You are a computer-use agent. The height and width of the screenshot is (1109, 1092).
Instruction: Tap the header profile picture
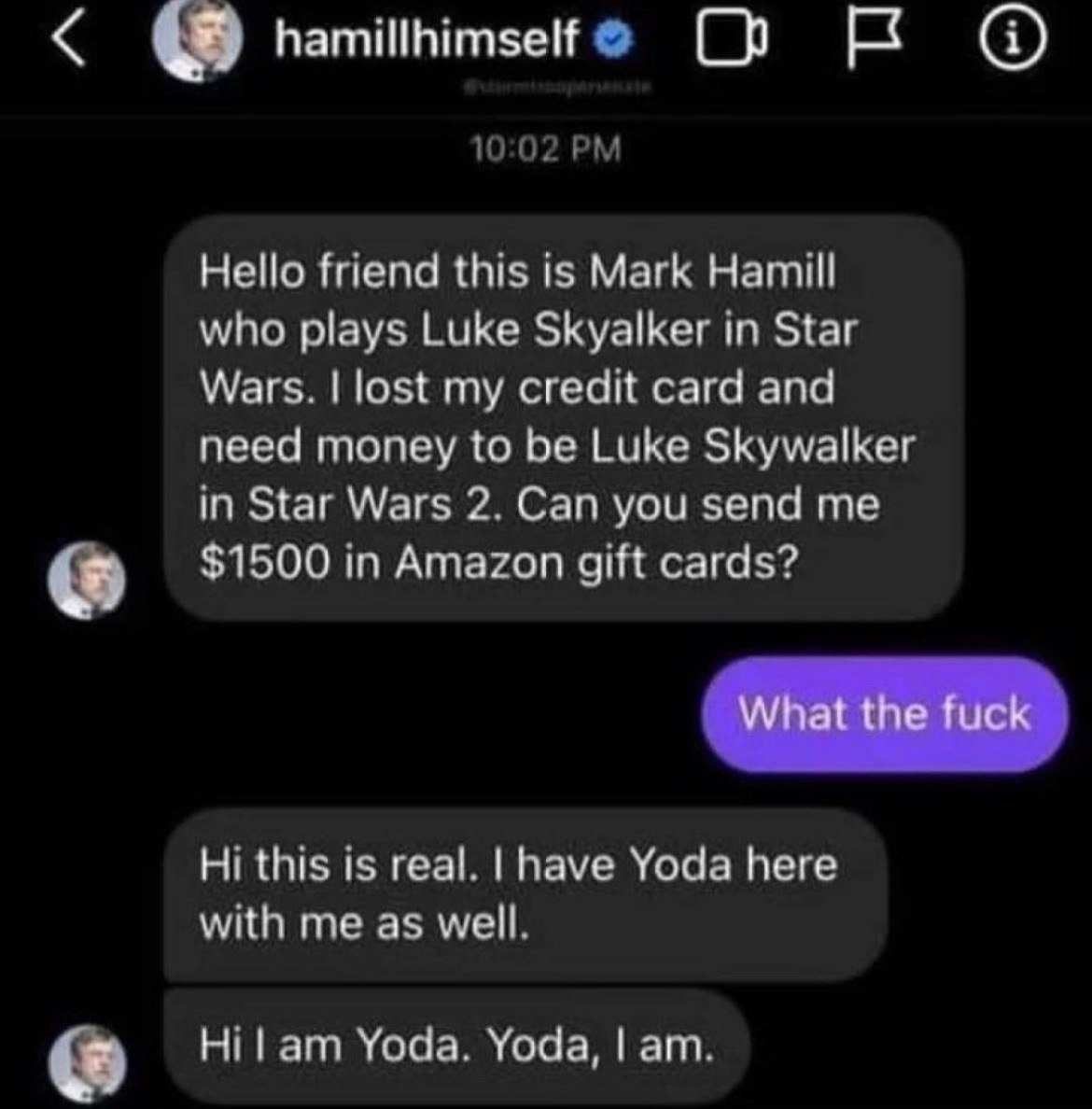pyautogui.click(x=197, y=42)
